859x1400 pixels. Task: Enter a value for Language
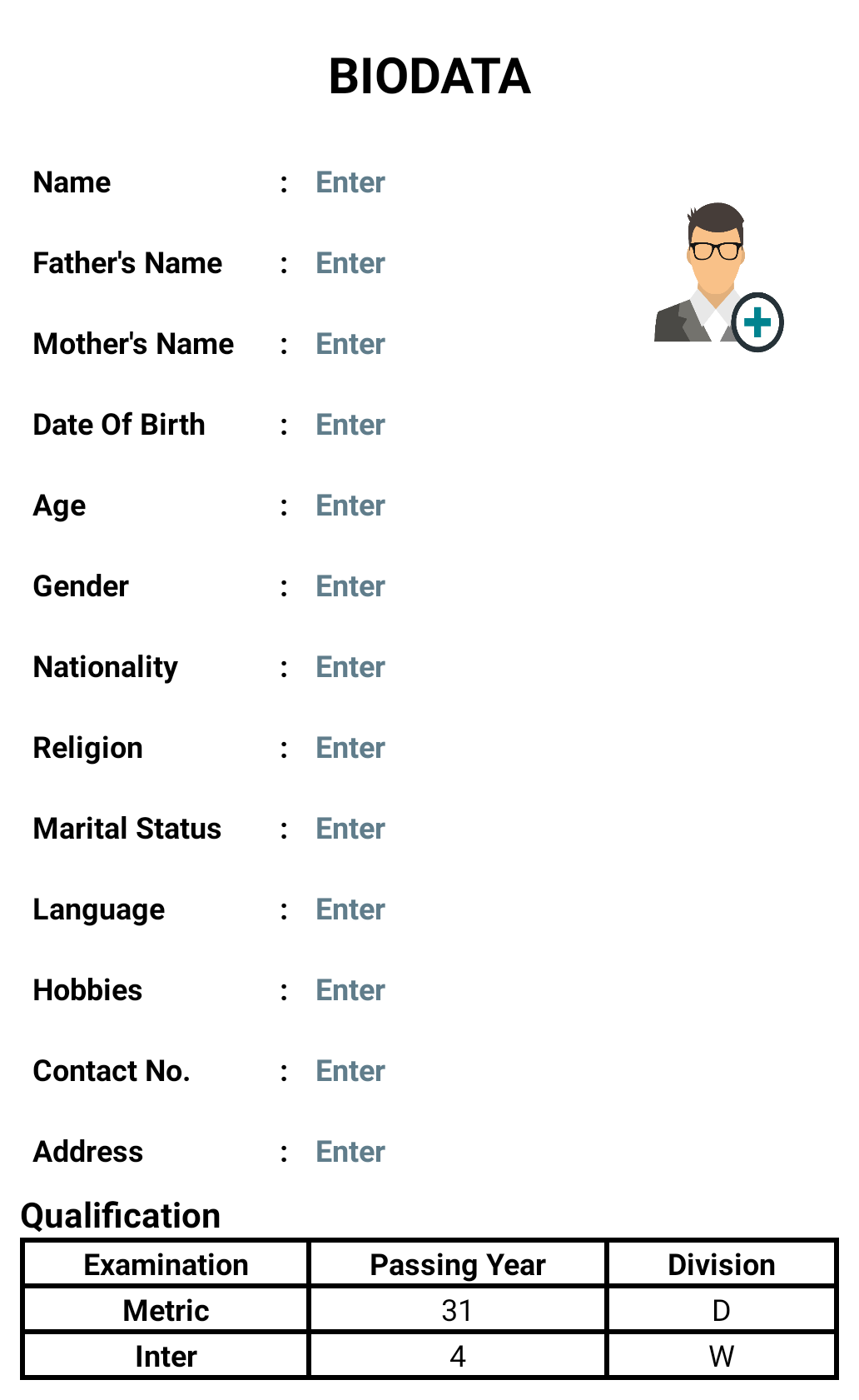coord(350,909)
